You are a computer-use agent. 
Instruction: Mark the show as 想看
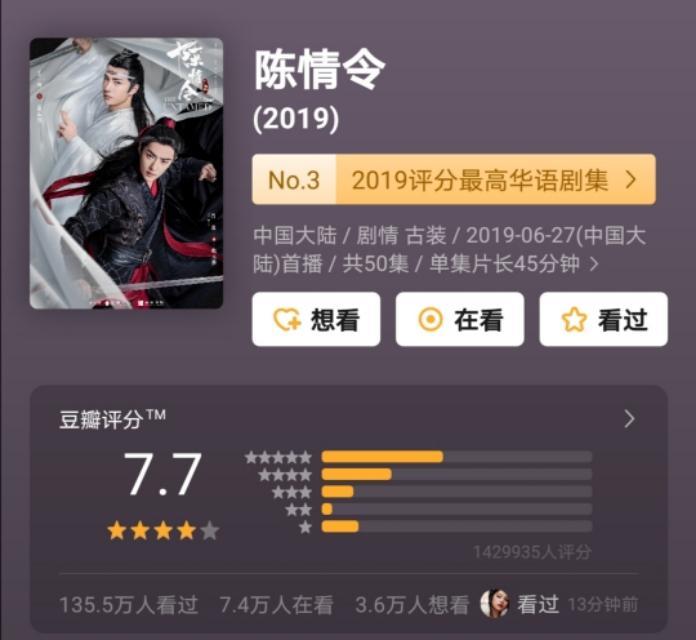tap(316, 319)
